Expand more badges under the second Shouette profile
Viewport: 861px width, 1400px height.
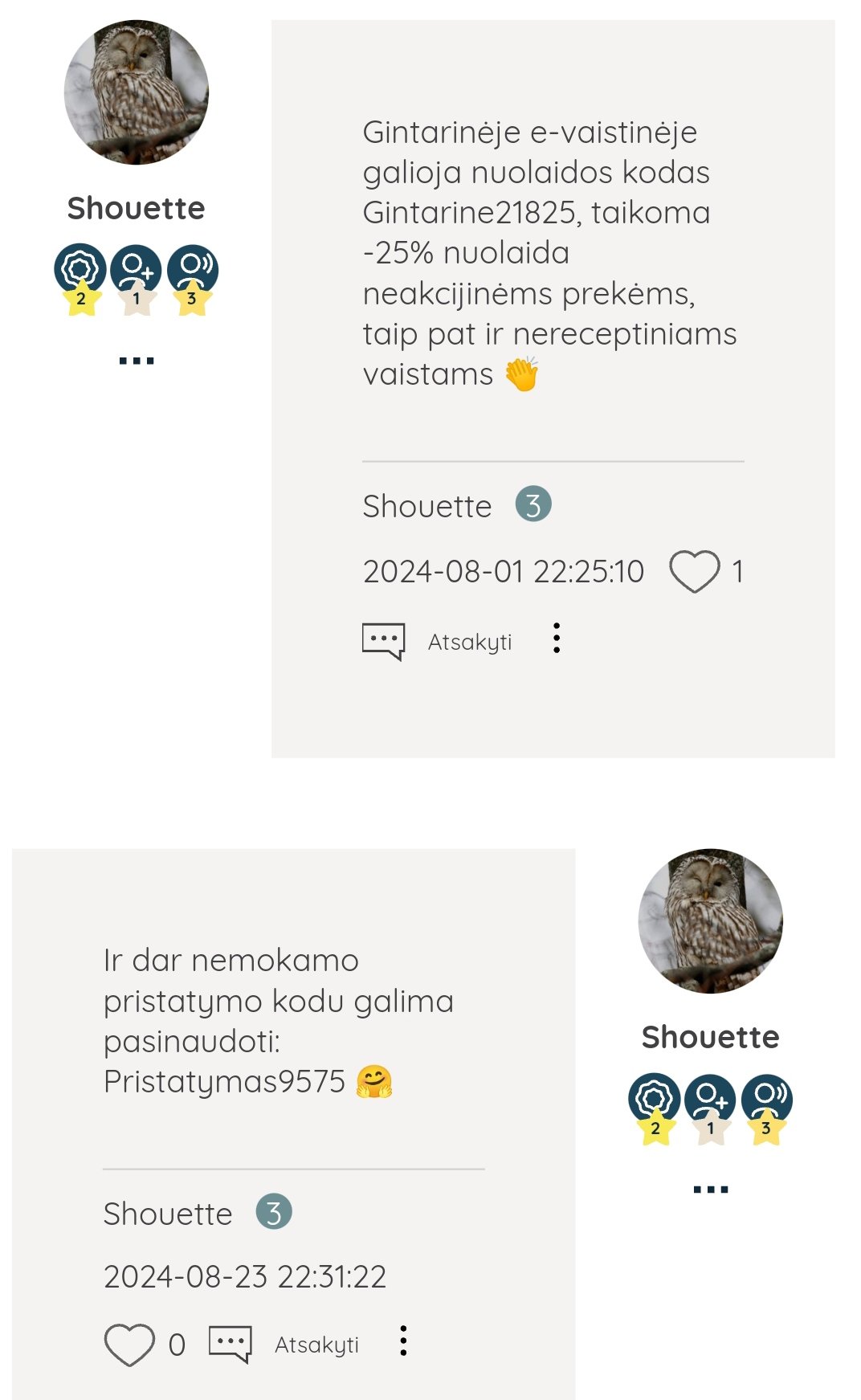[711, 1190]
